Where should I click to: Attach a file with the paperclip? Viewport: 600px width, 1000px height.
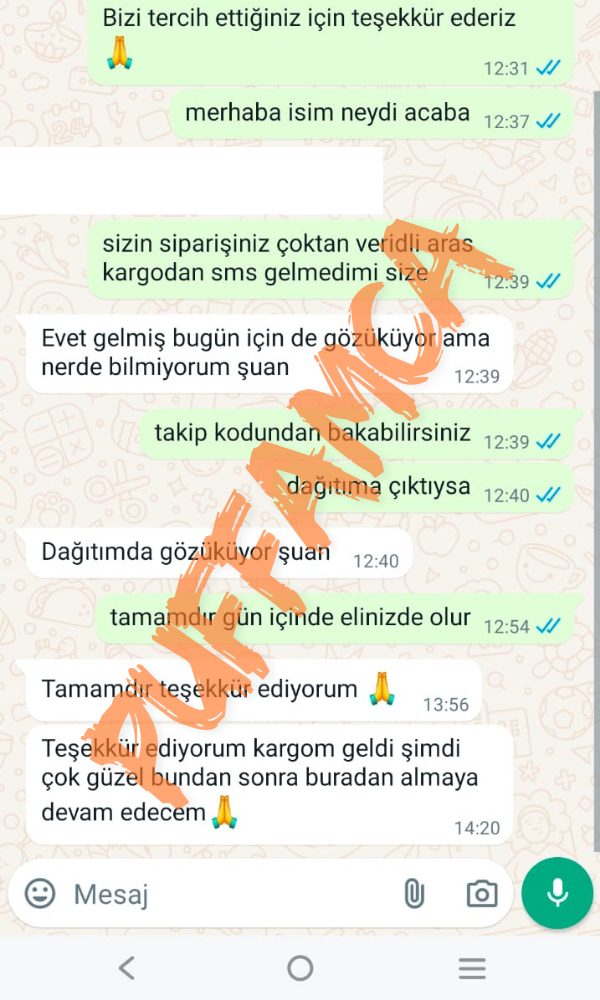pos(414,893)
